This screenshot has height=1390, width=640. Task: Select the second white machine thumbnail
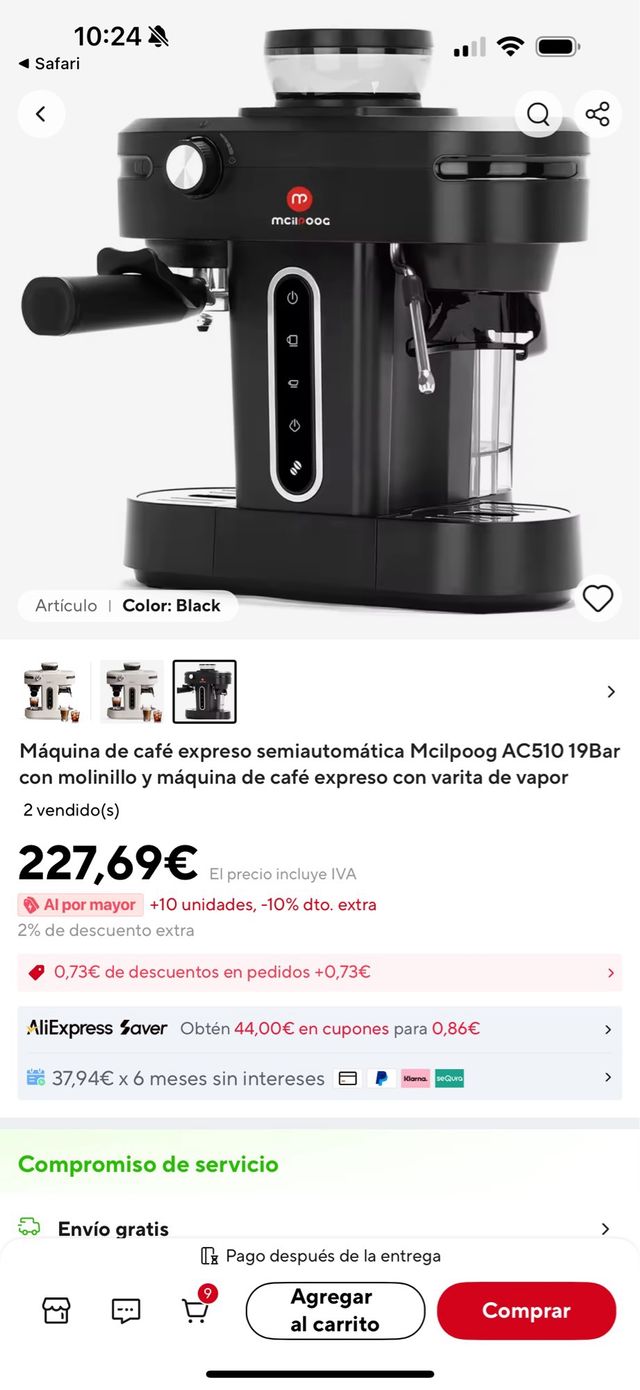click(x=131, y=691)
